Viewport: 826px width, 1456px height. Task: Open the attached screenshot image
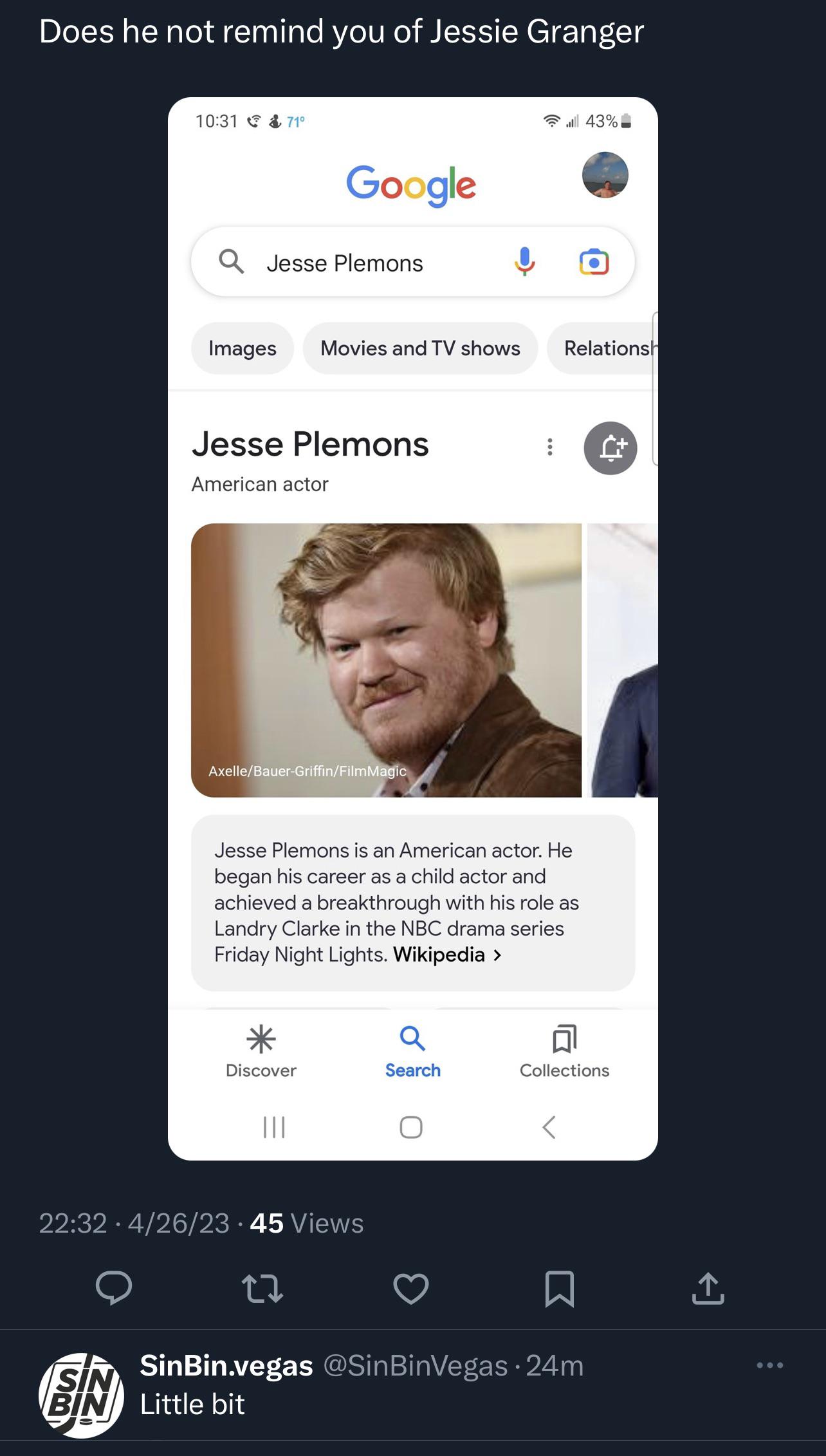pos(412,628)
